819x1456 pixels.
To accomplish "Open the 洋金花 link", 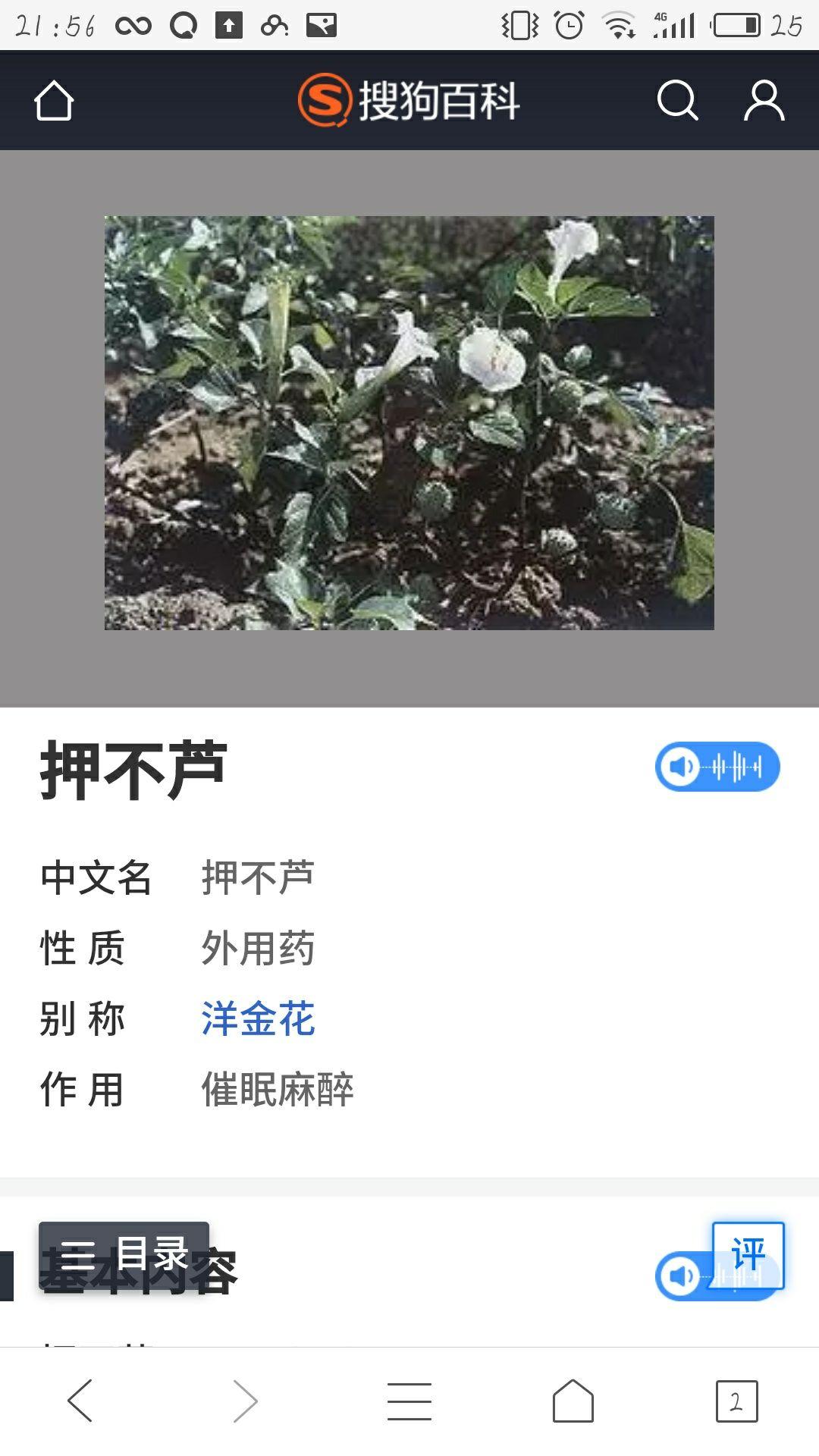I will 259,1019.
